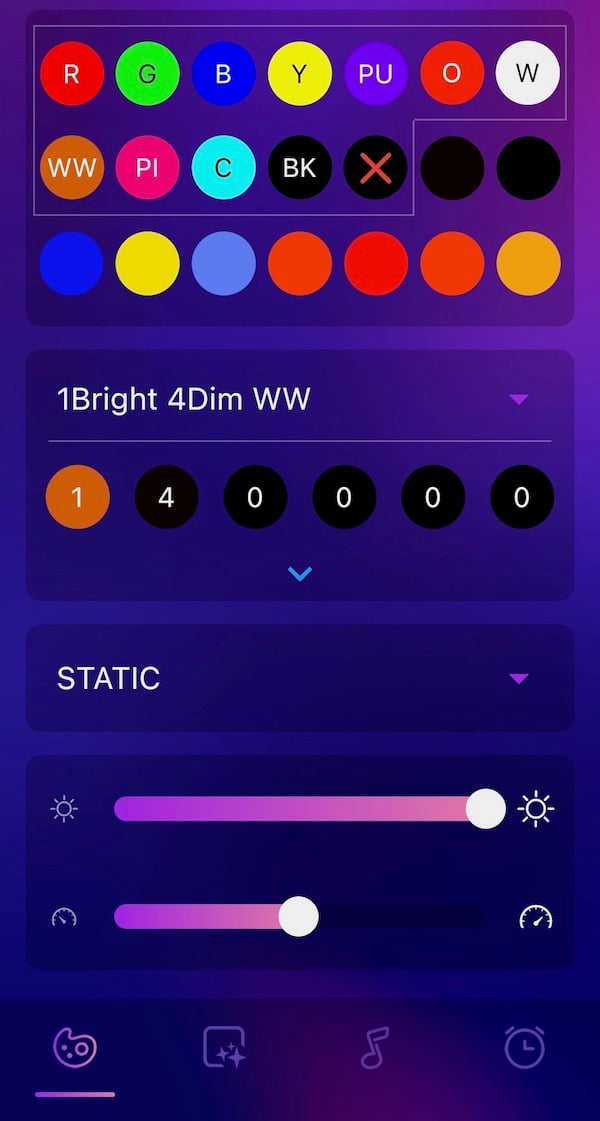The height and width of the screenshot is (1121, 600).
Task: Pick the warm white WW color
Action: coord(72,168)
